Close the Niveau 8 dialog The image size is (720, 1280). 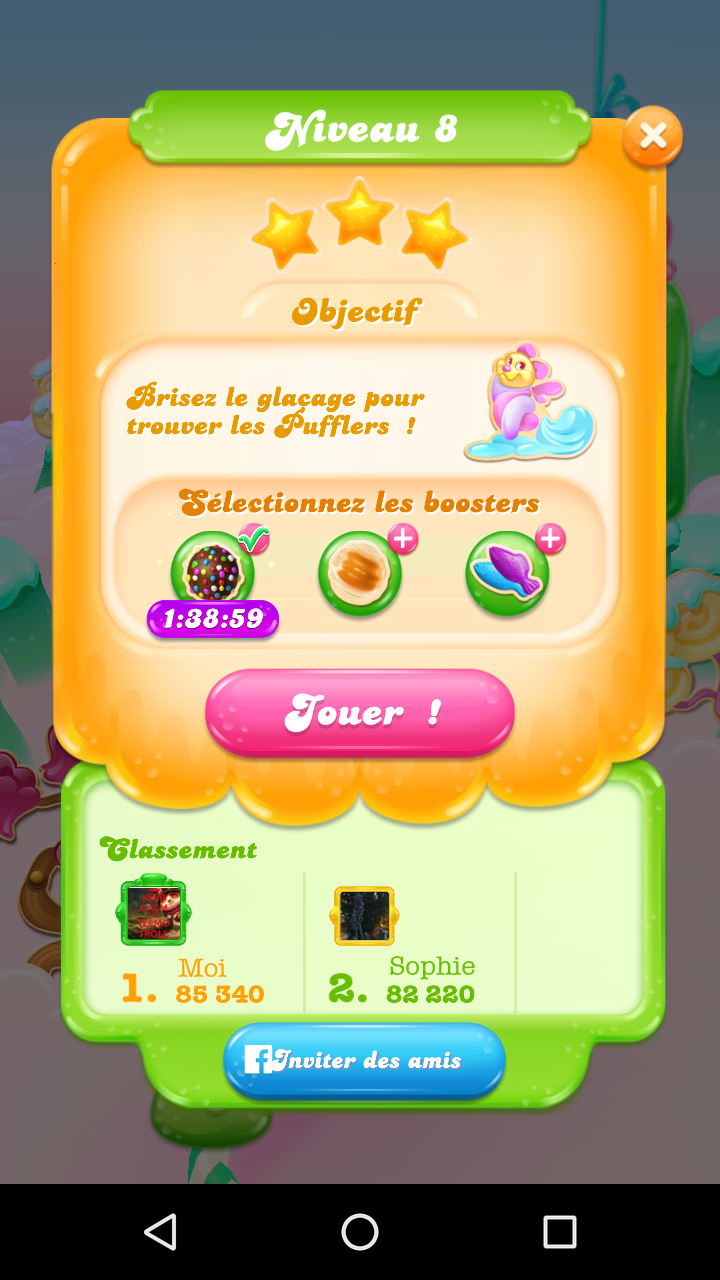tap(652, 136)
